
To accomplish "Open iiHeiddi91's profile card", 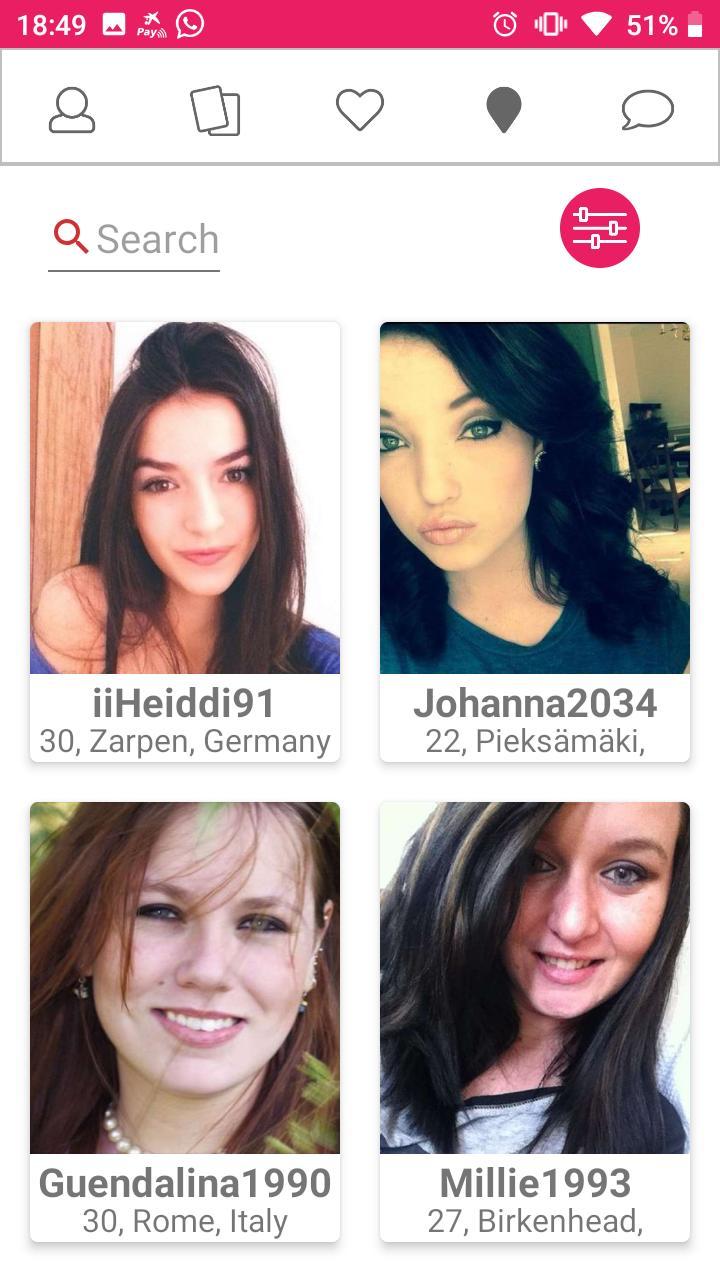I will point(185,540).
